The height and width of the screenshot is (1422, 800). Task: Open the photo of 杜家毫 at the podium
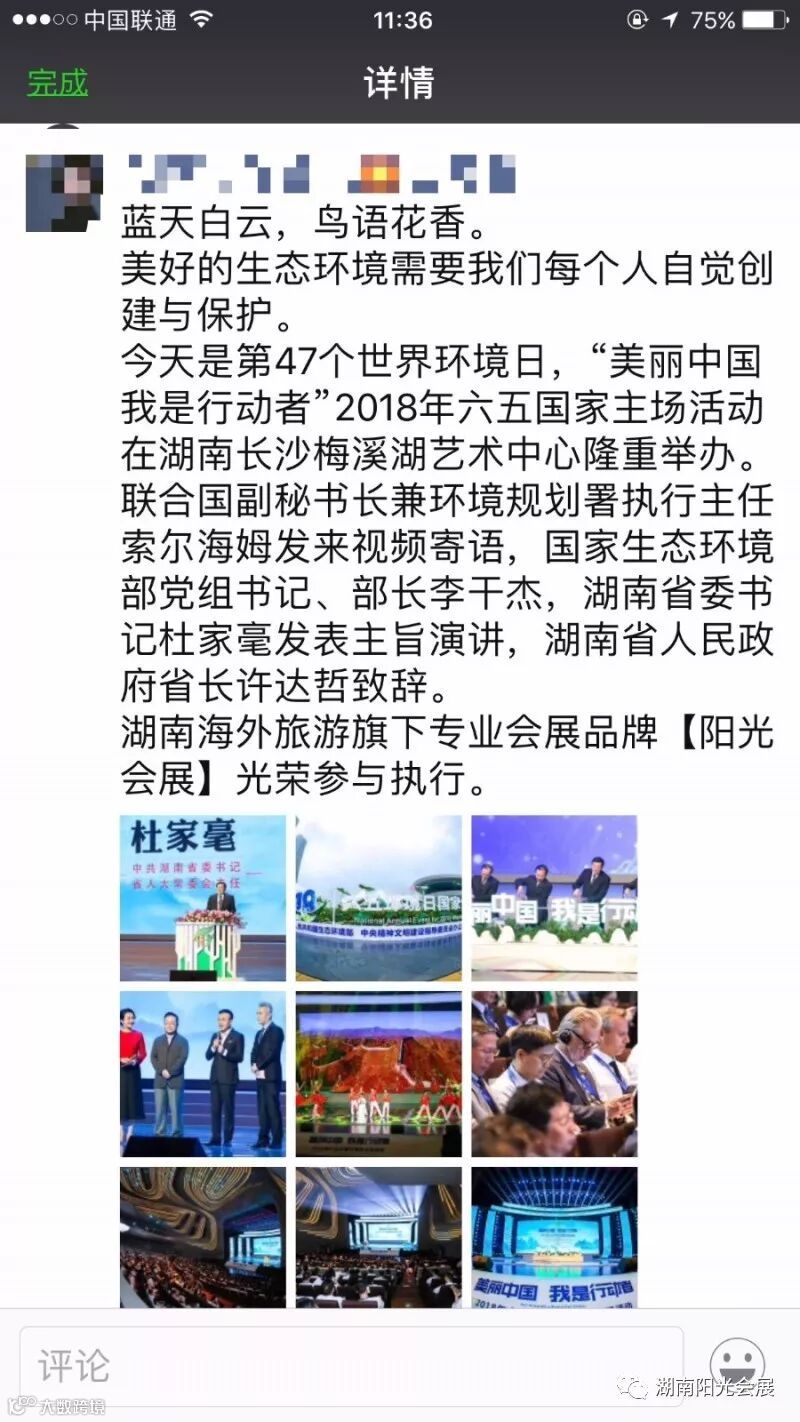point(203,896)
